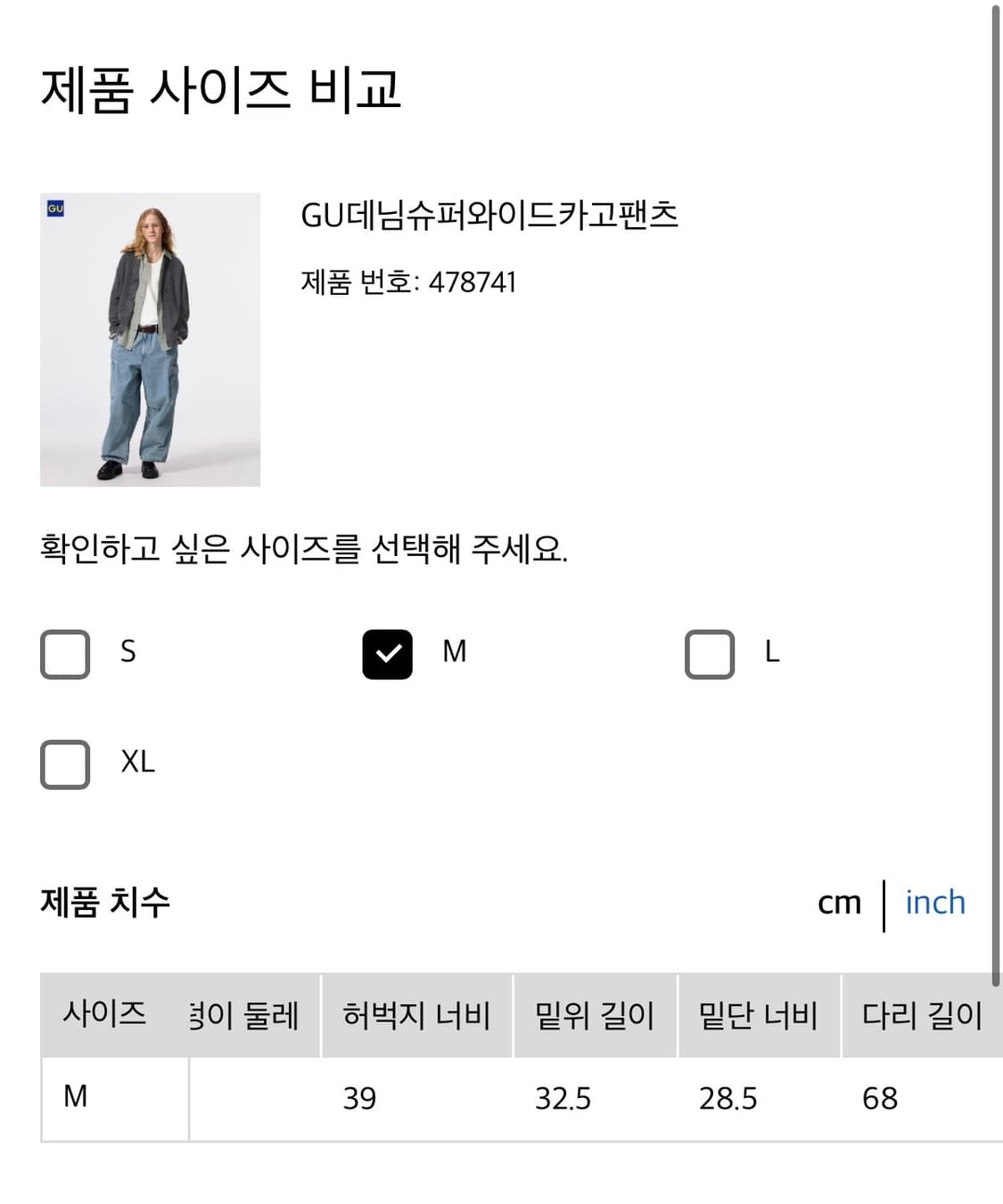Image resolution: width=1003 pixels, height=1204 pixels.
Task: Click the 허벅지 너비 column header
Action: tap(416, 1013)
